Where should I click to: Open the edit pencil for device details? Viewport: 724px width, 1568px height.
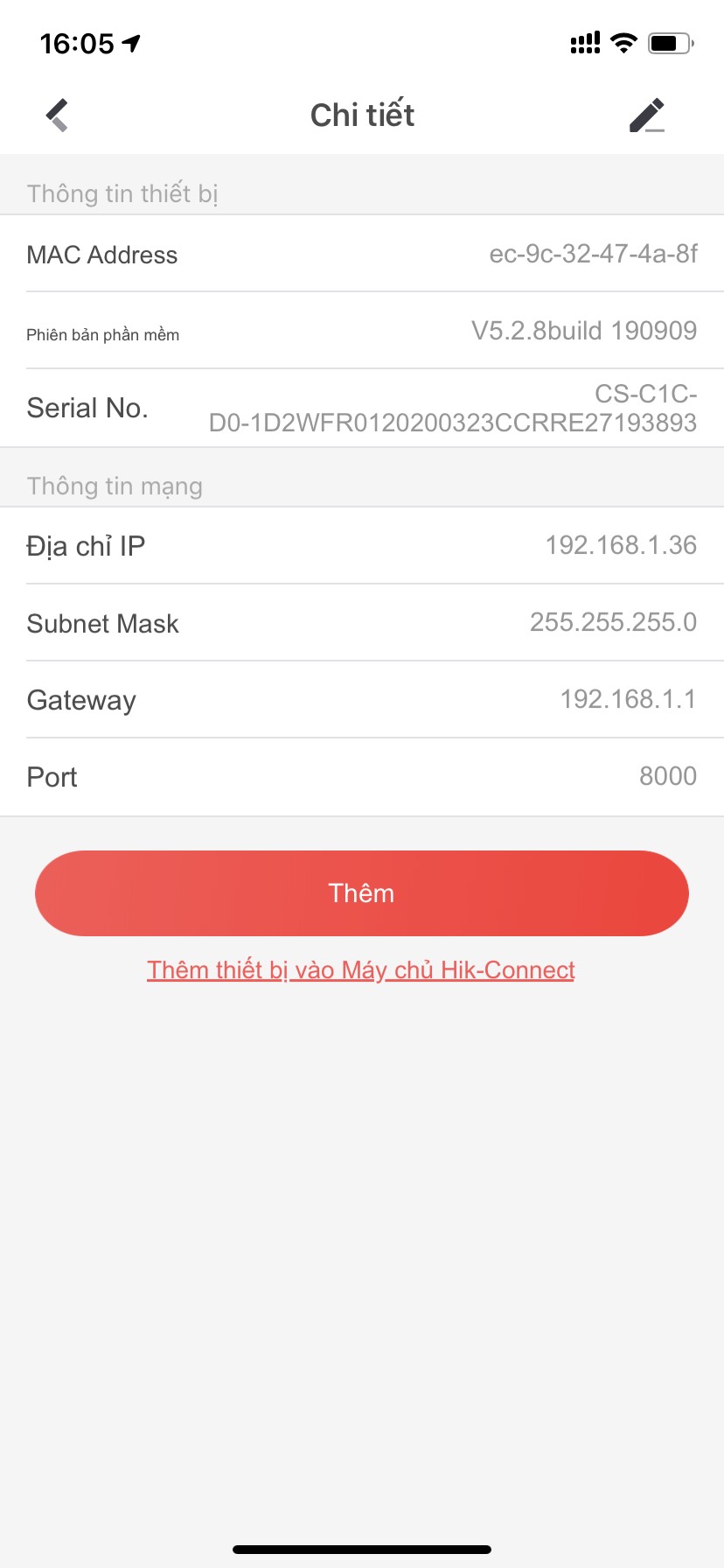point(647,115)
